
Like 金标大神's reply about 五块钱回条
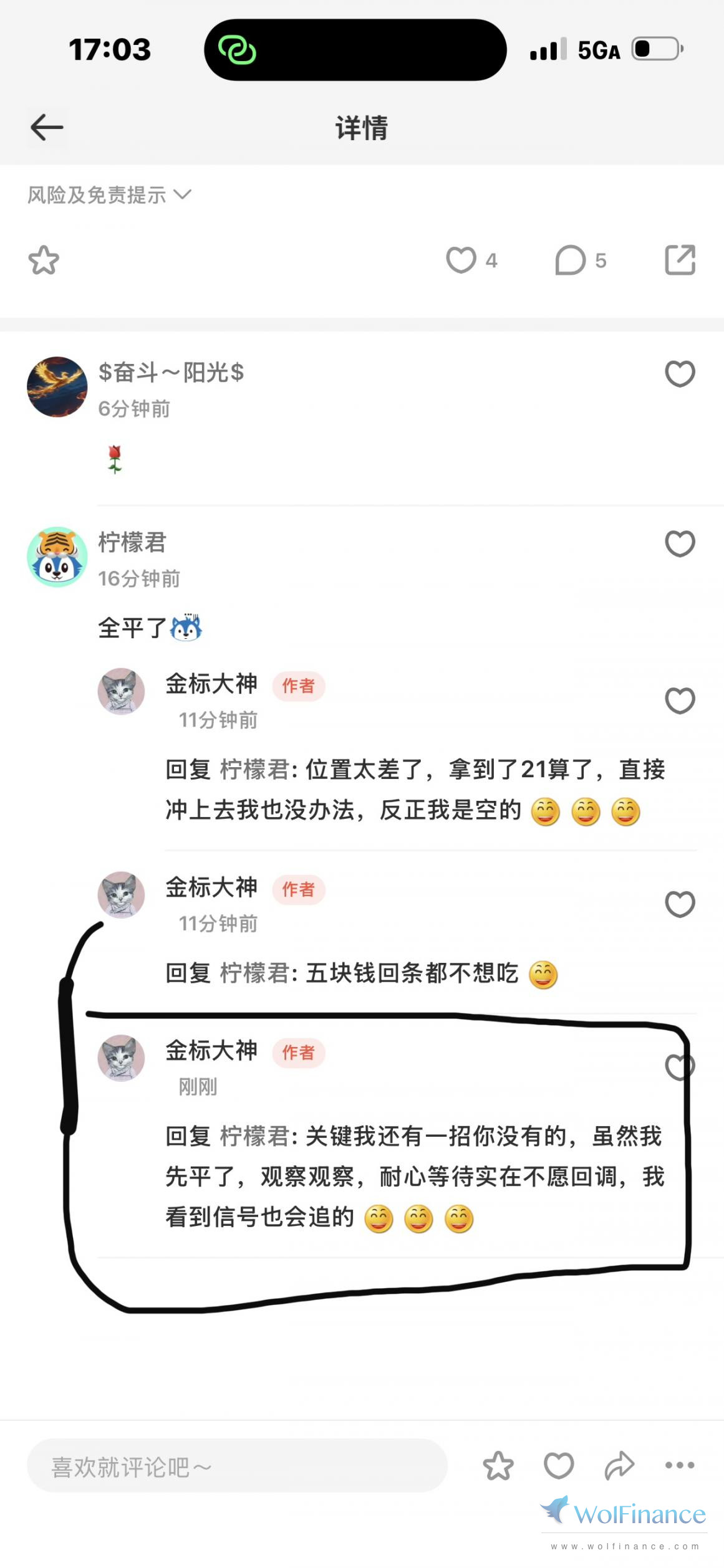pyautogui.click(x=680, y=904)
